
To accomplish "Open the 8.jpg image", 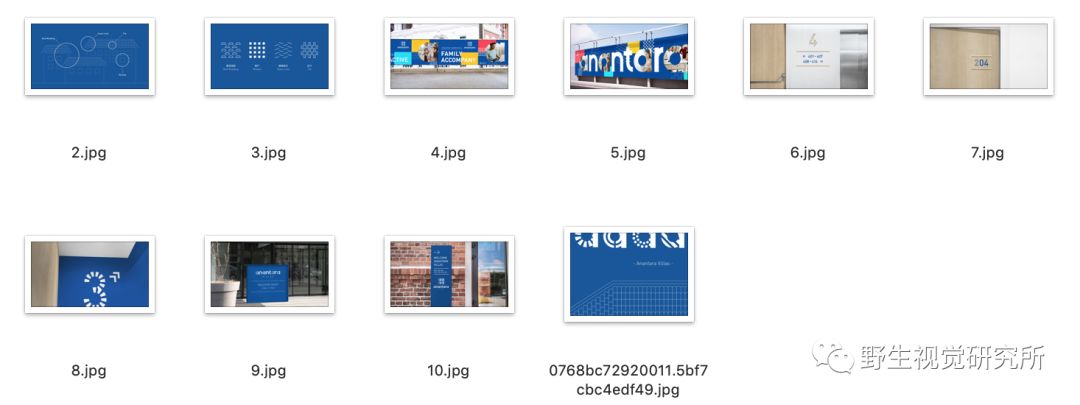I will (89, 274).
